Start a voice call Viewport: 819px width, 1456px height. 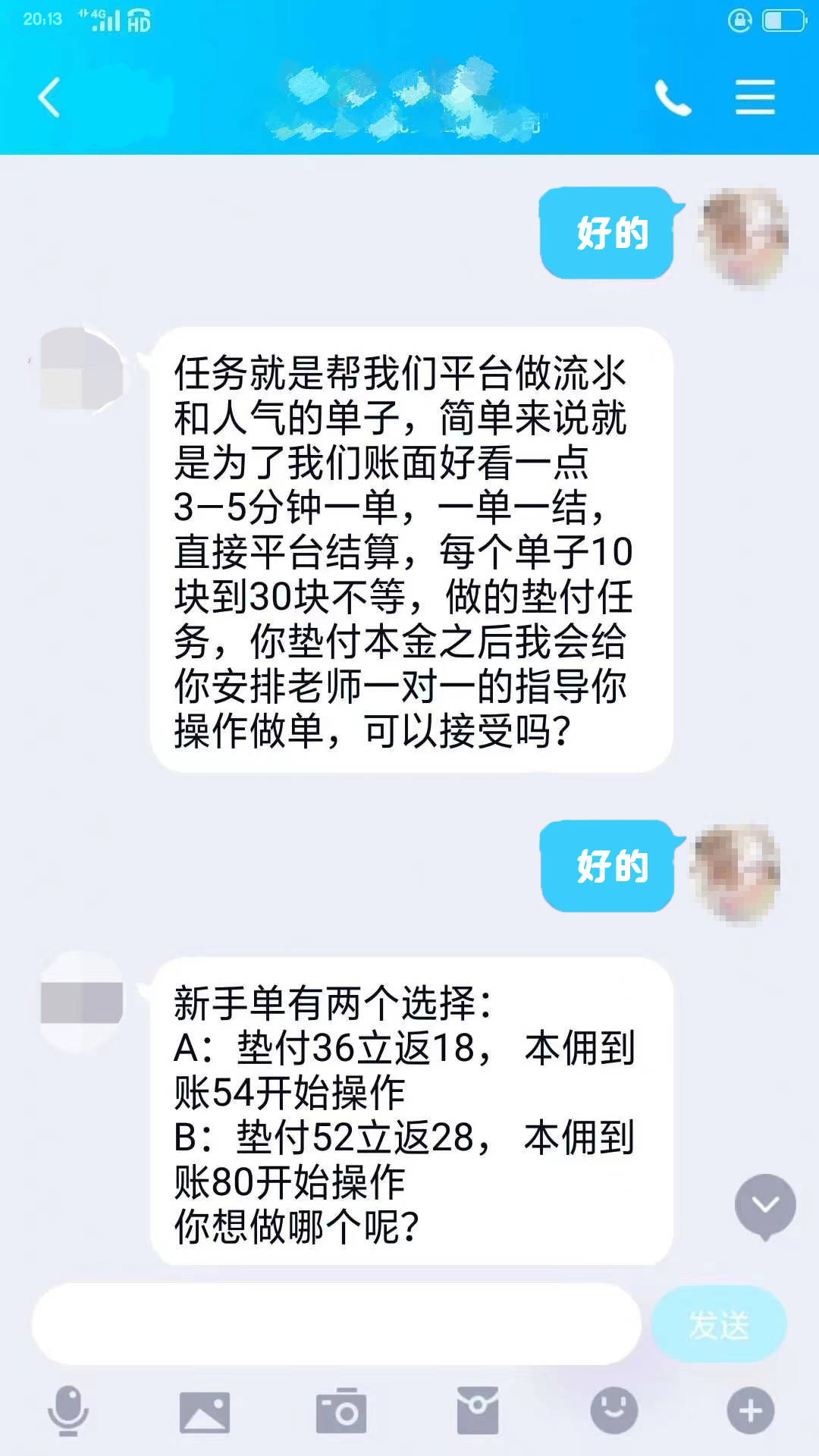pos(673,98)
